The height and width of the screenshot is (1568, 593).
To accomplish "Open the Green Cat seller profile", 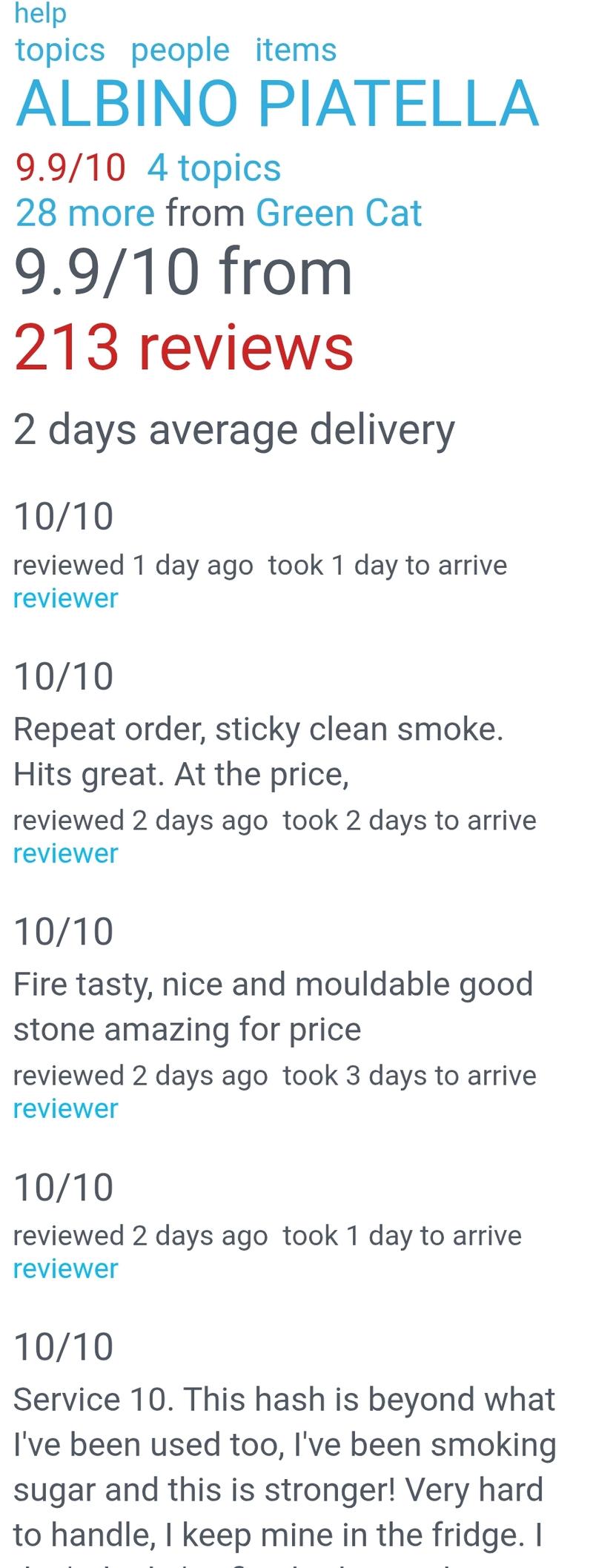I will point(338,214).
